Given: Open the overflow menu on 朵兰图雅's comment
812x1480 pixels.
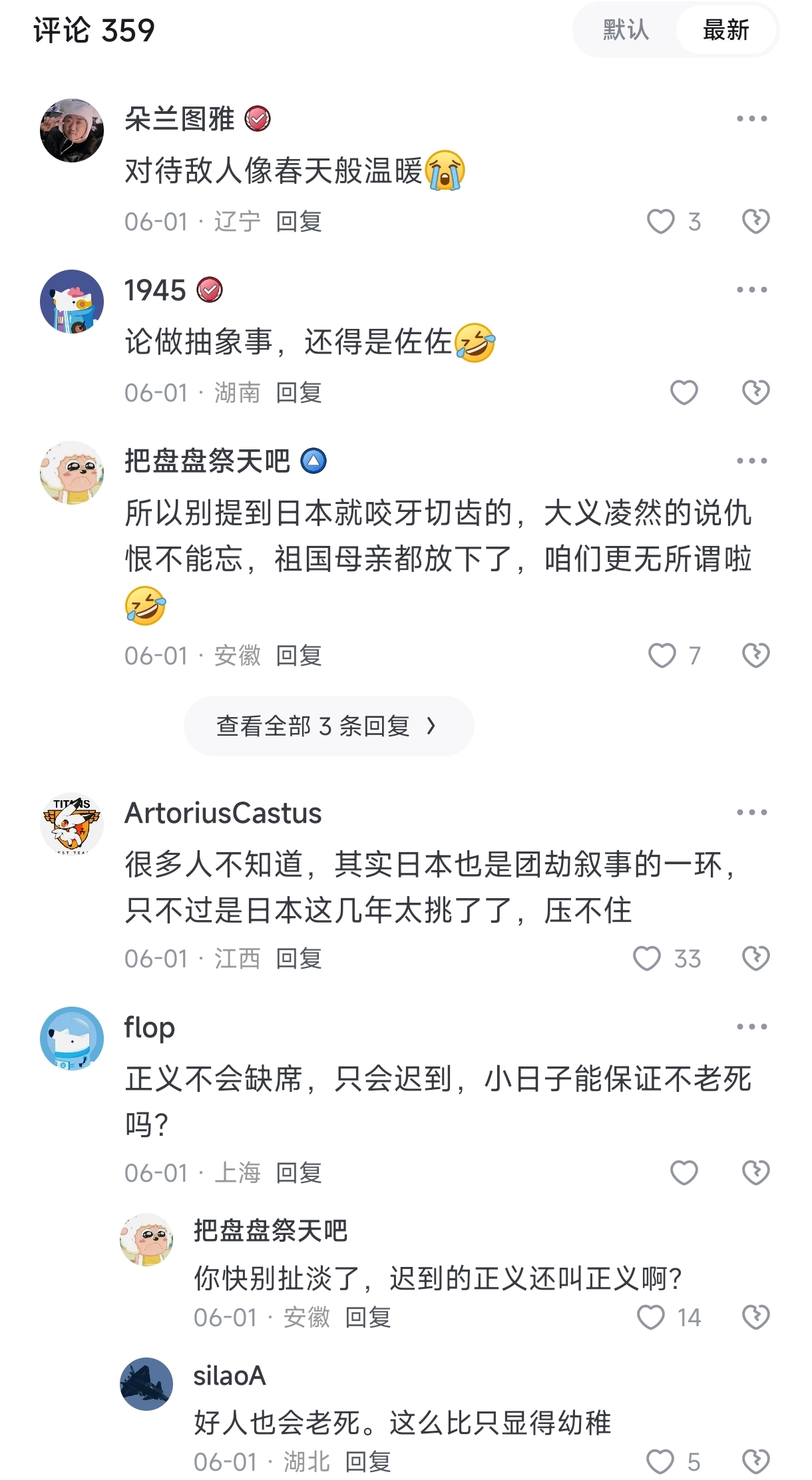Looking at the screenshot, I should [751, 119].
